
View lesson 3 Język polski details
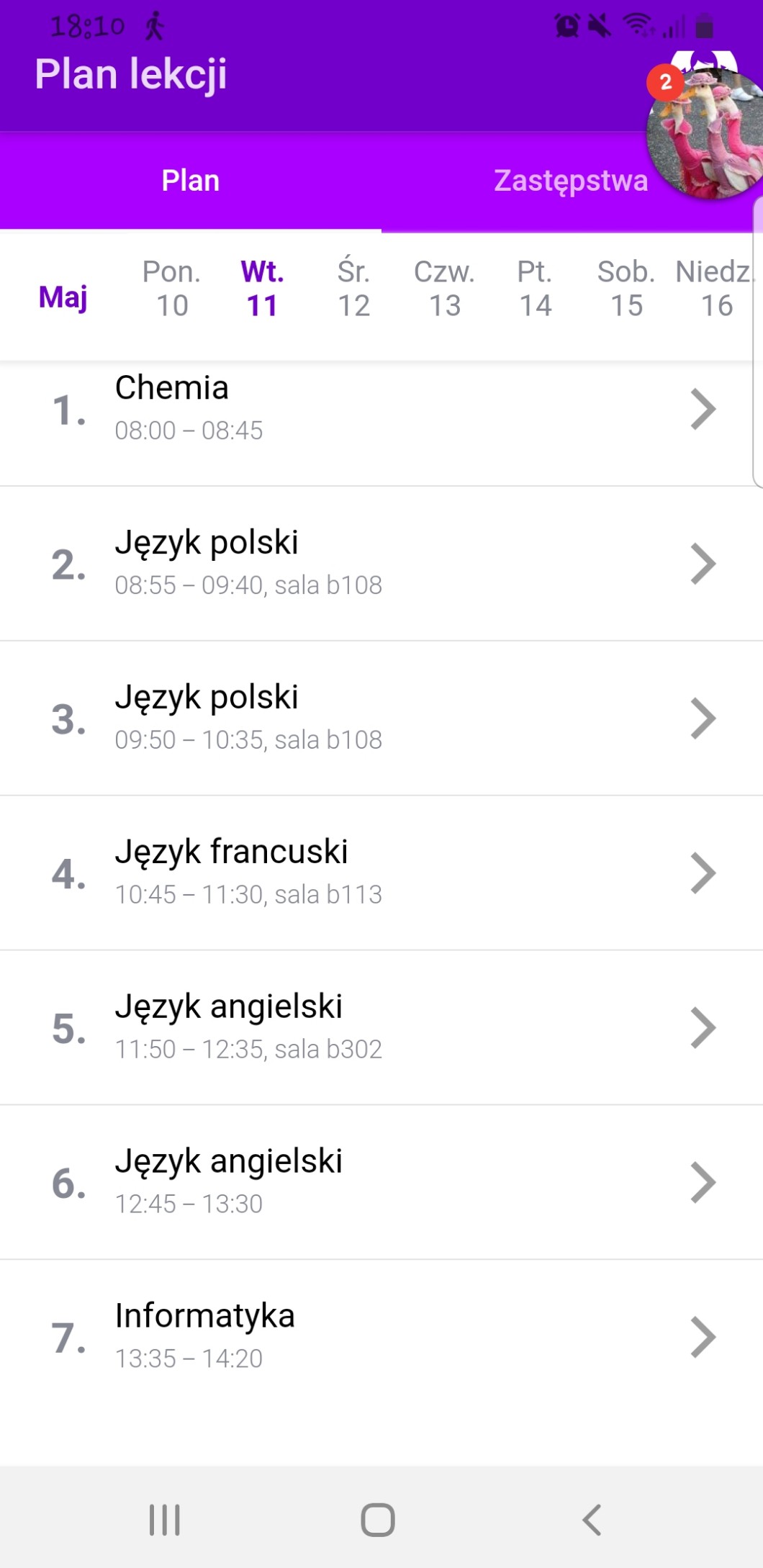click(381, 718)
